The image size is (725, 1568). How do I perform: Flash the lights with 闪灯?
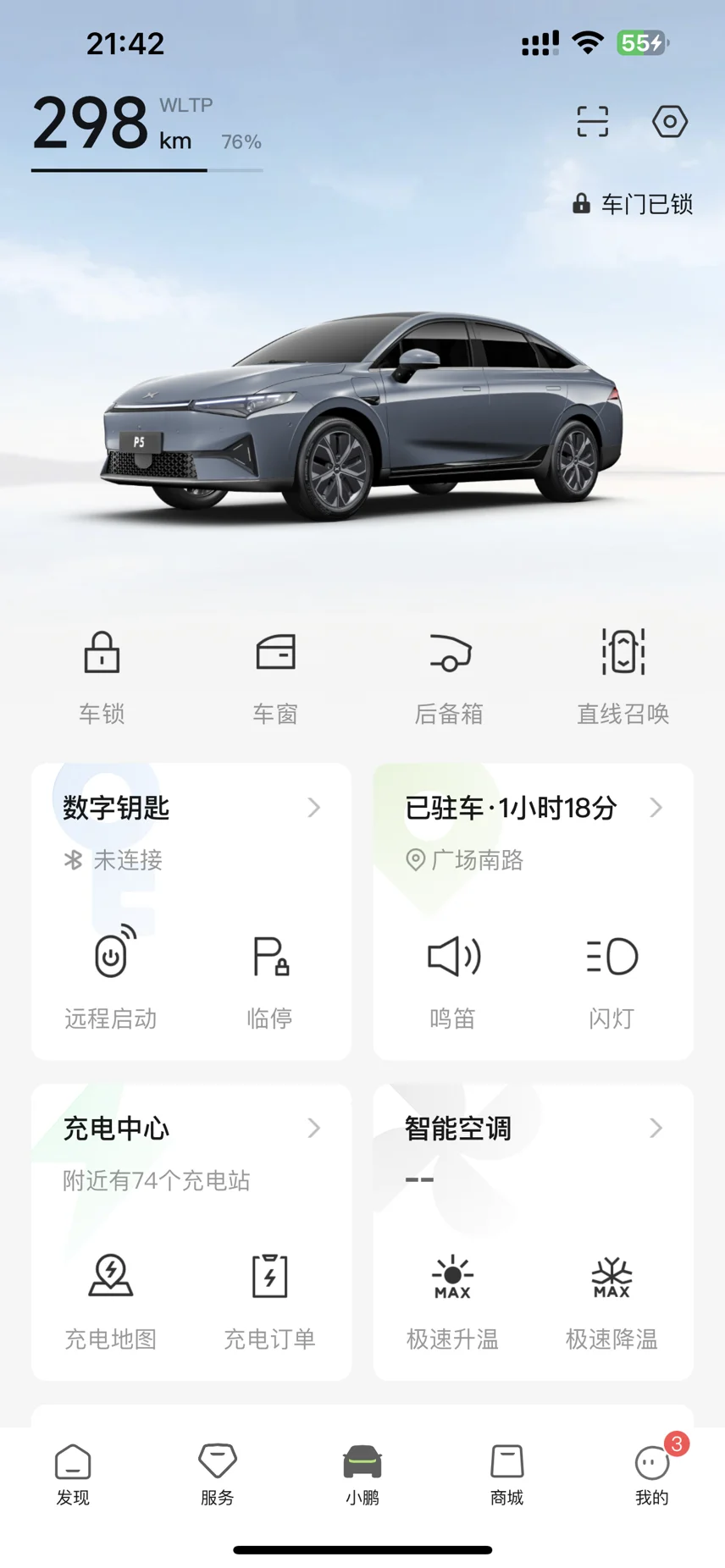(612, 975)
